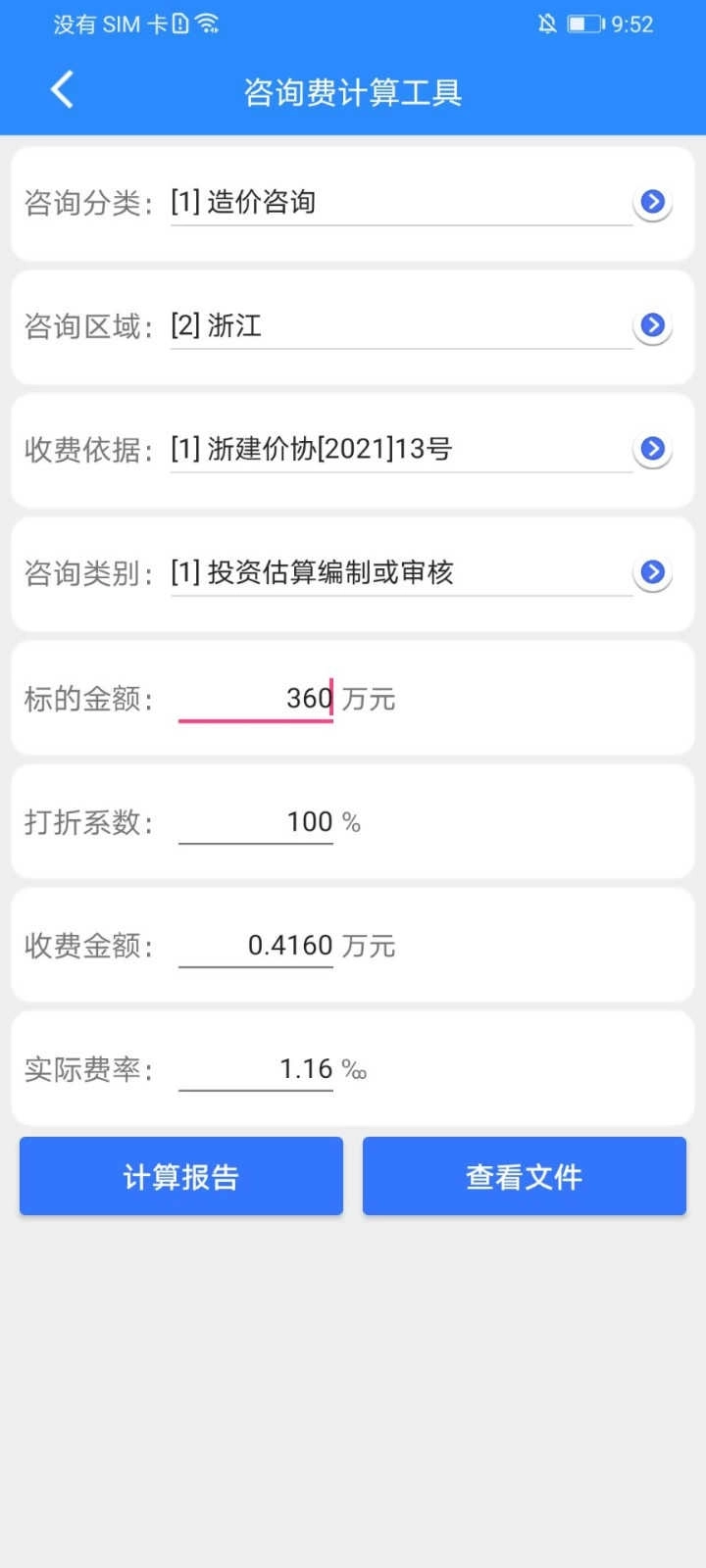Click the 打折系数 field containing 100
This screenshot has height=1568, width=706.
255,821
